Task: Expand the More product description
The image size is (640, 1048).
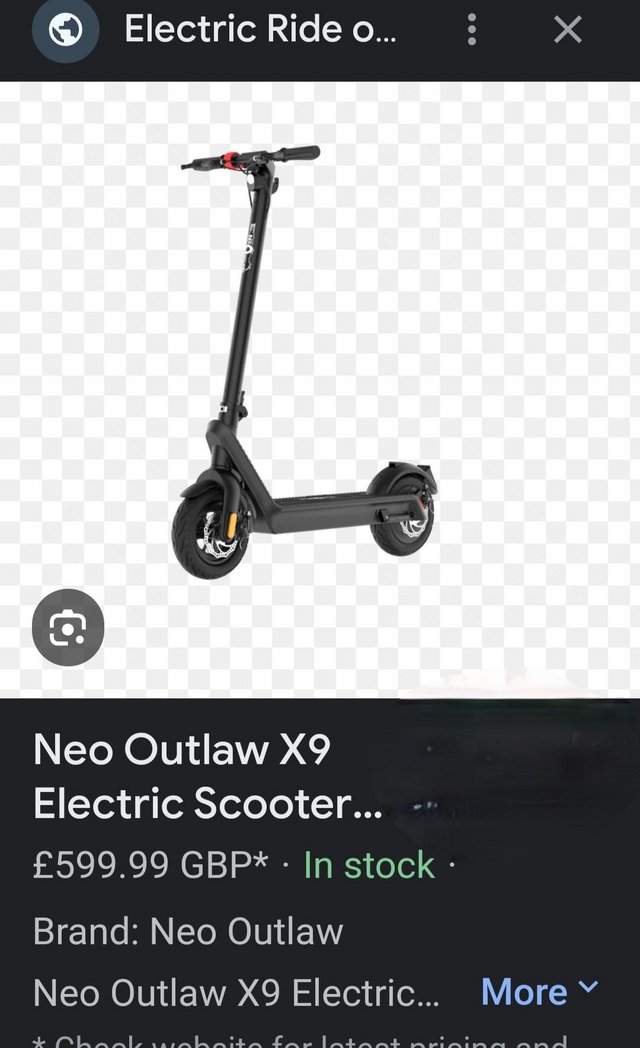Action: tap(539, 991)
